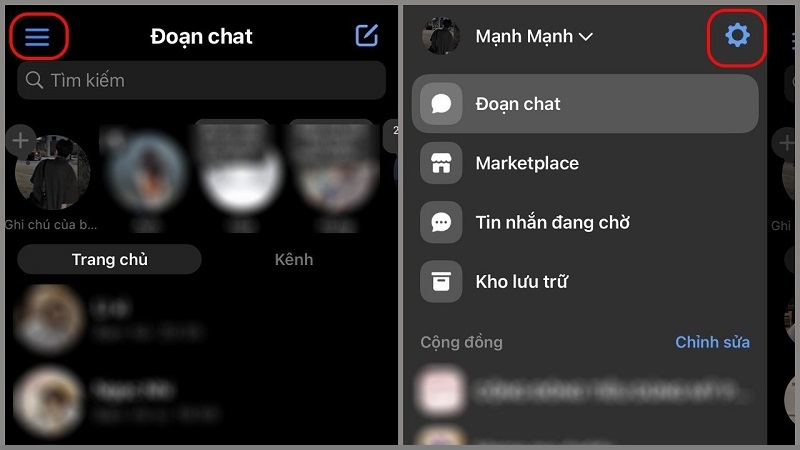Switch to the Trang chủ tab
This screenshot has height=450, width=800.
click(x=110, y=259)
